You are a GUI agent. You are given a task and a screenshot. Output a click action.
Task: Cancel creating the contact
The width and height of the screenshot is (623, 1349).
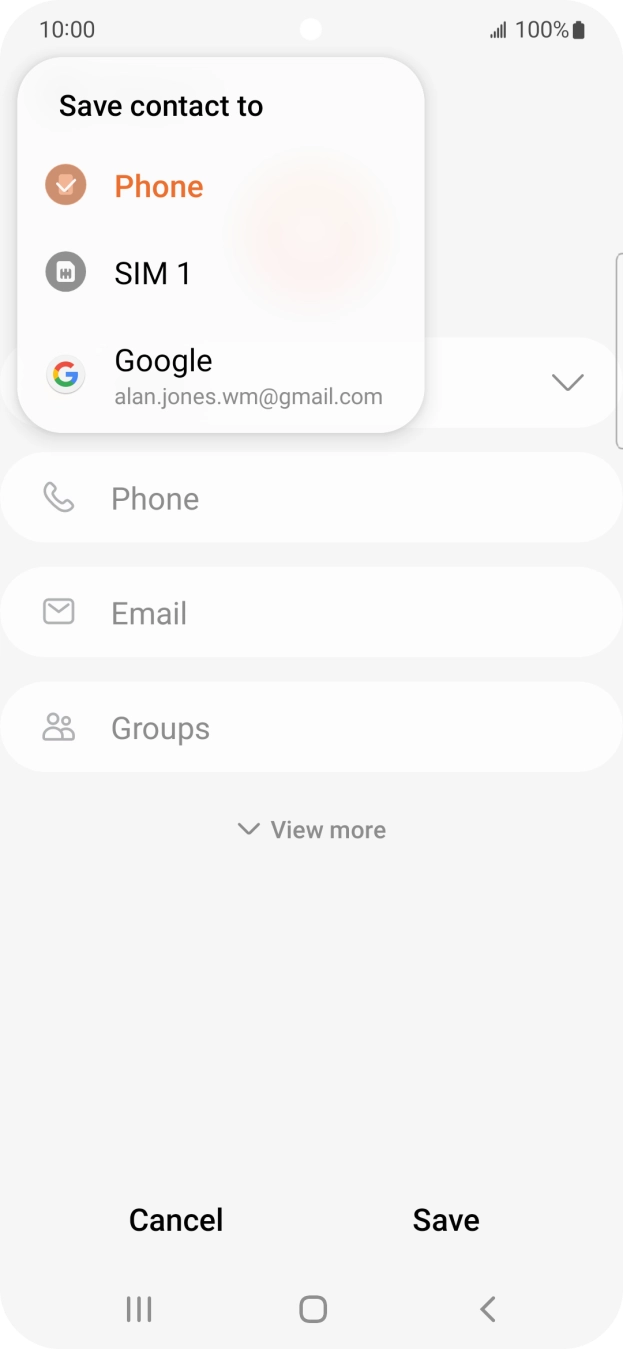pos(176,1220)
